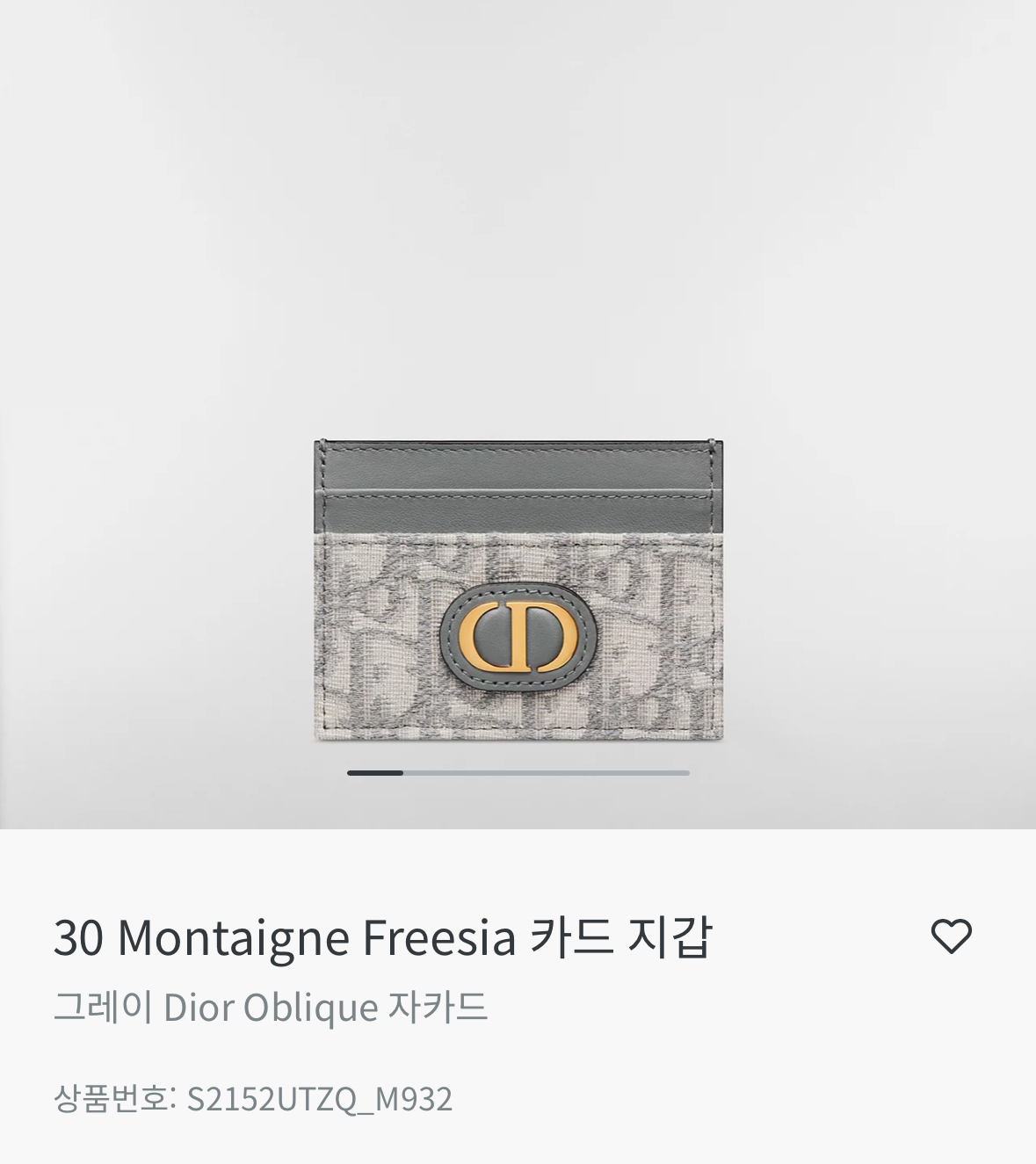Open the card wallet product image
The image size is (1036, 1164).
pyautogui.click(x=518, y=590)
